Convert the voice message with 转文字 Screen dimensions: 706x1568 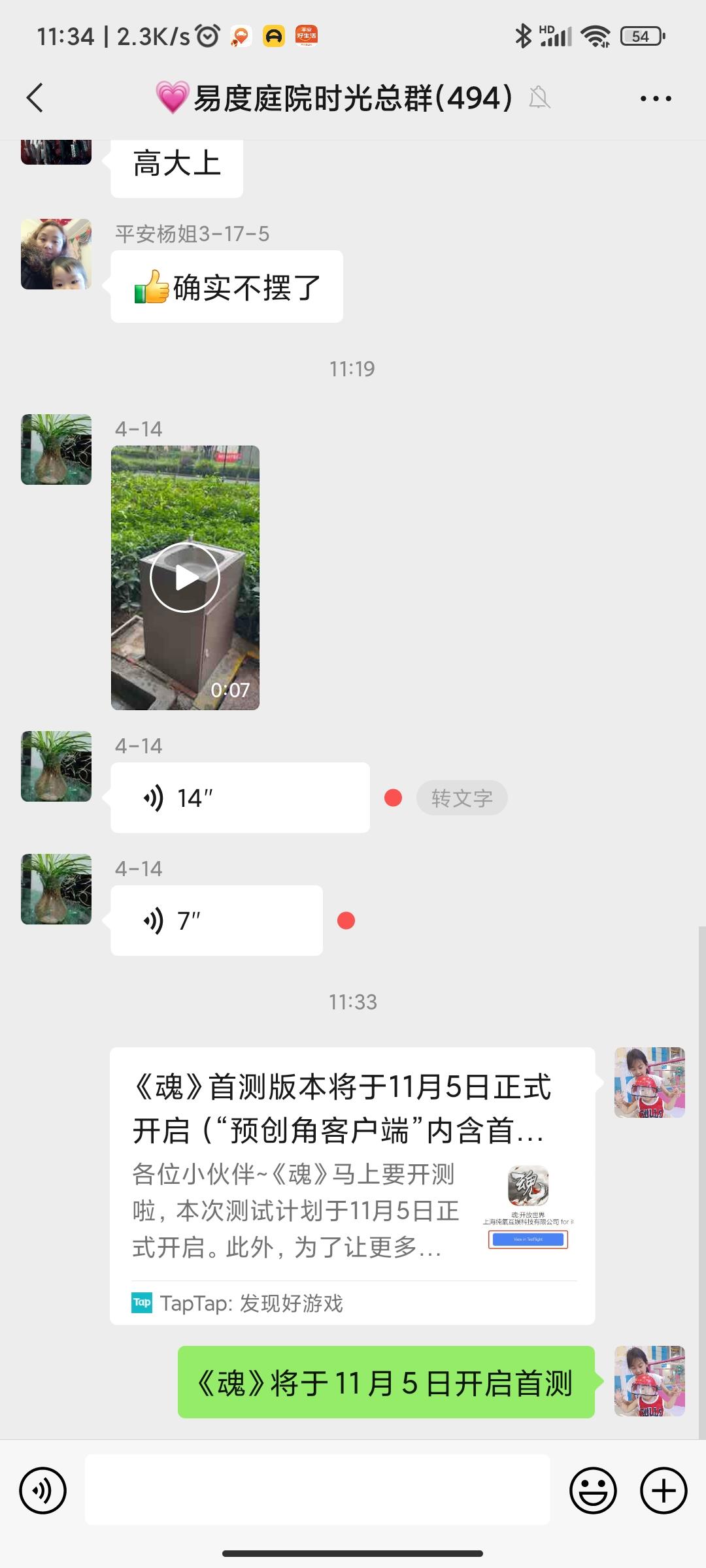tap(462, 798)
